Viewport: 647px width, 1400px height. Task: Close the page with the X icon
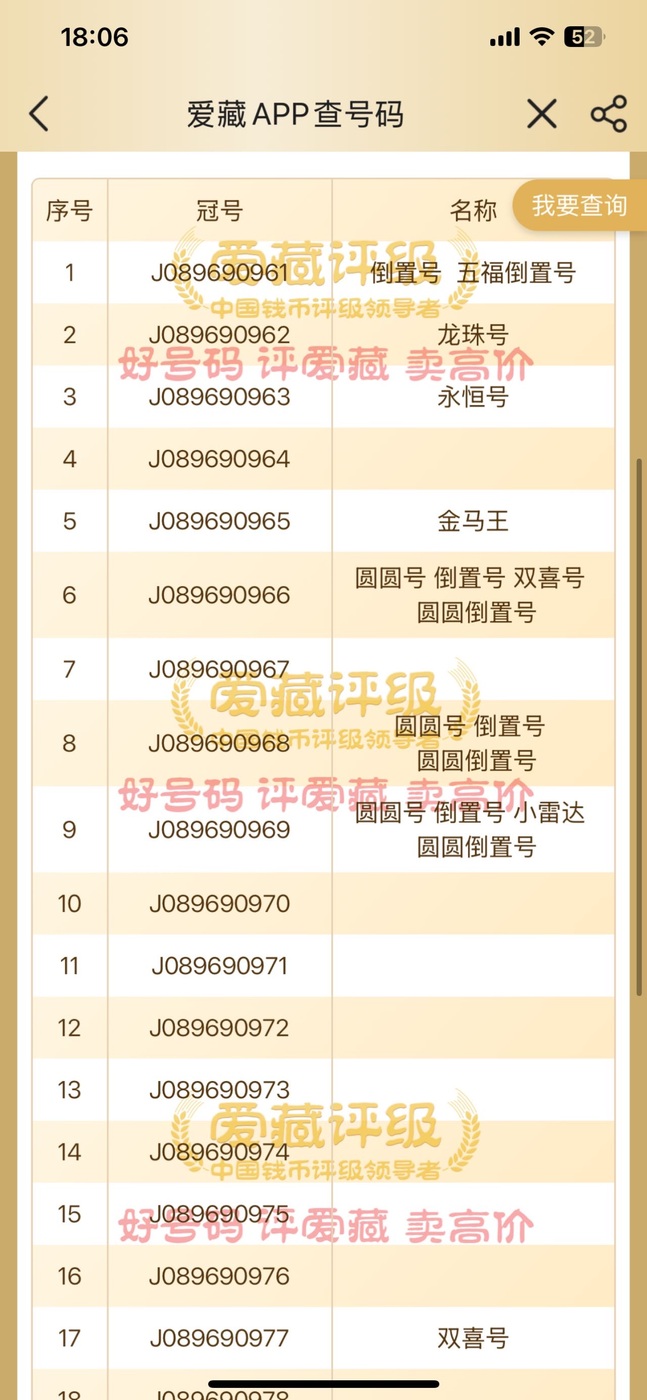pyautogui.click(x=542, y=114)
